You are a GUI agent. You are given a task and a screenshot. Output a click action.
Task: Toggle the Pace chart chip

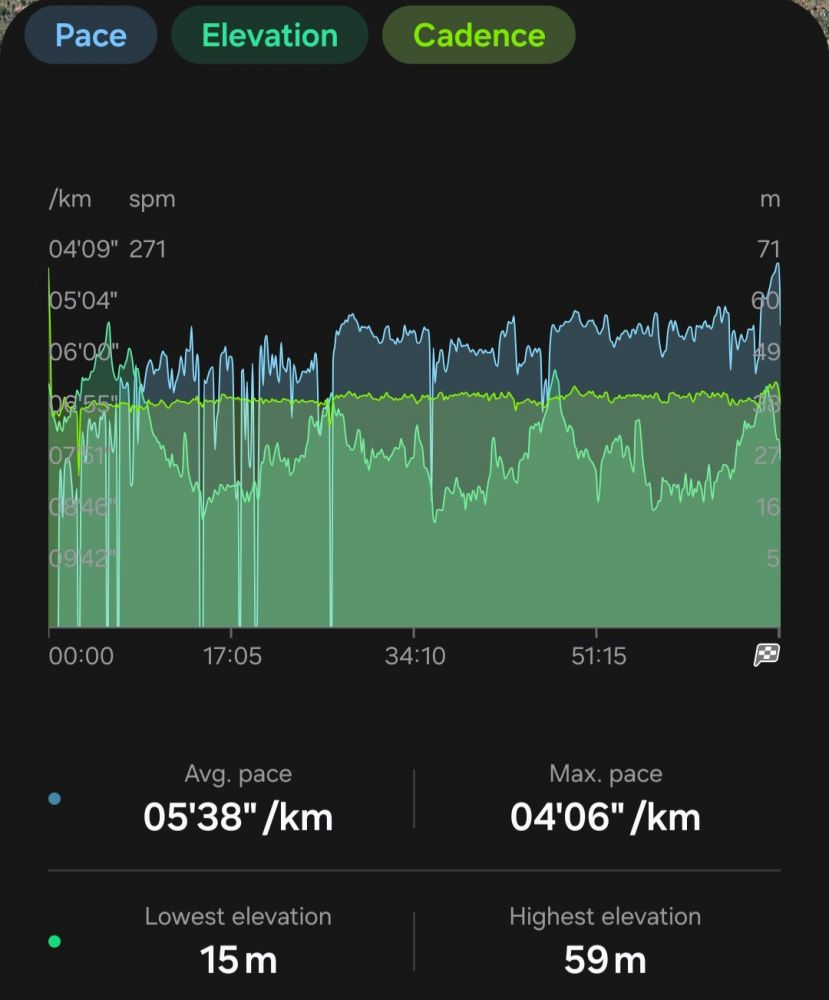pyautogui.click(x=91, y=36)
